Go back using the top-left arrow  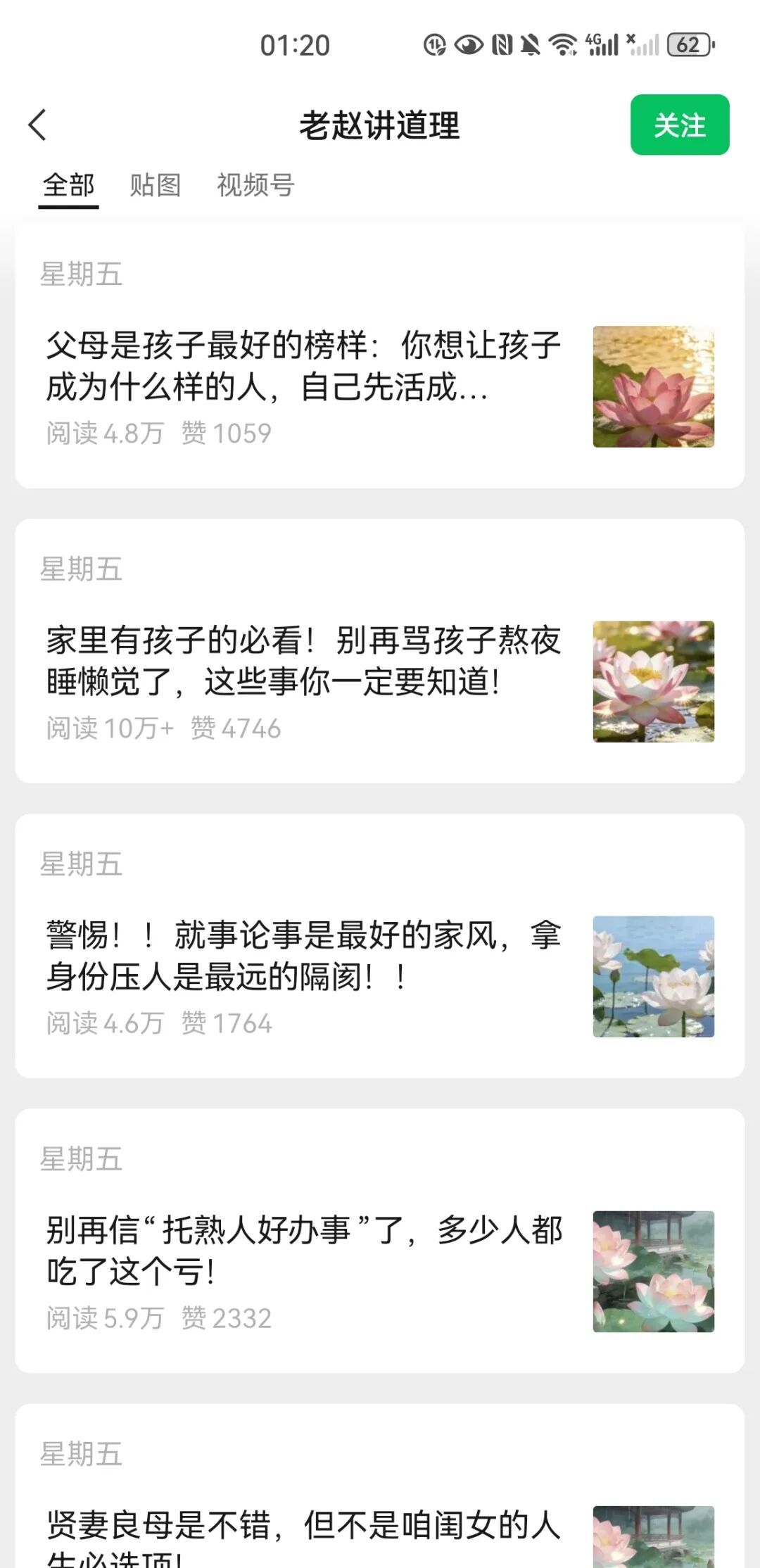tap(38, 125)
